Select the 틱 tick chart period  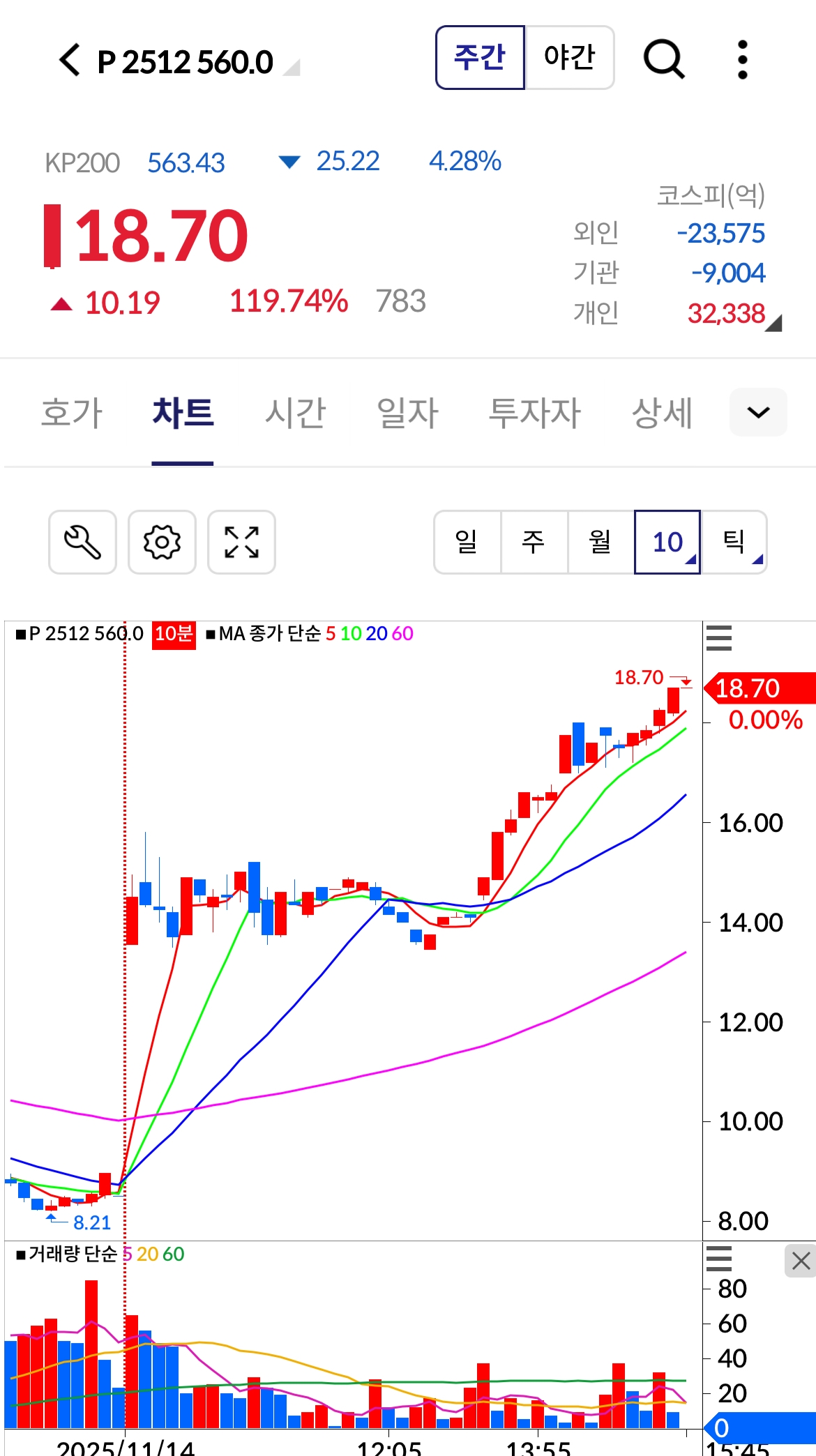click(734, 542)
